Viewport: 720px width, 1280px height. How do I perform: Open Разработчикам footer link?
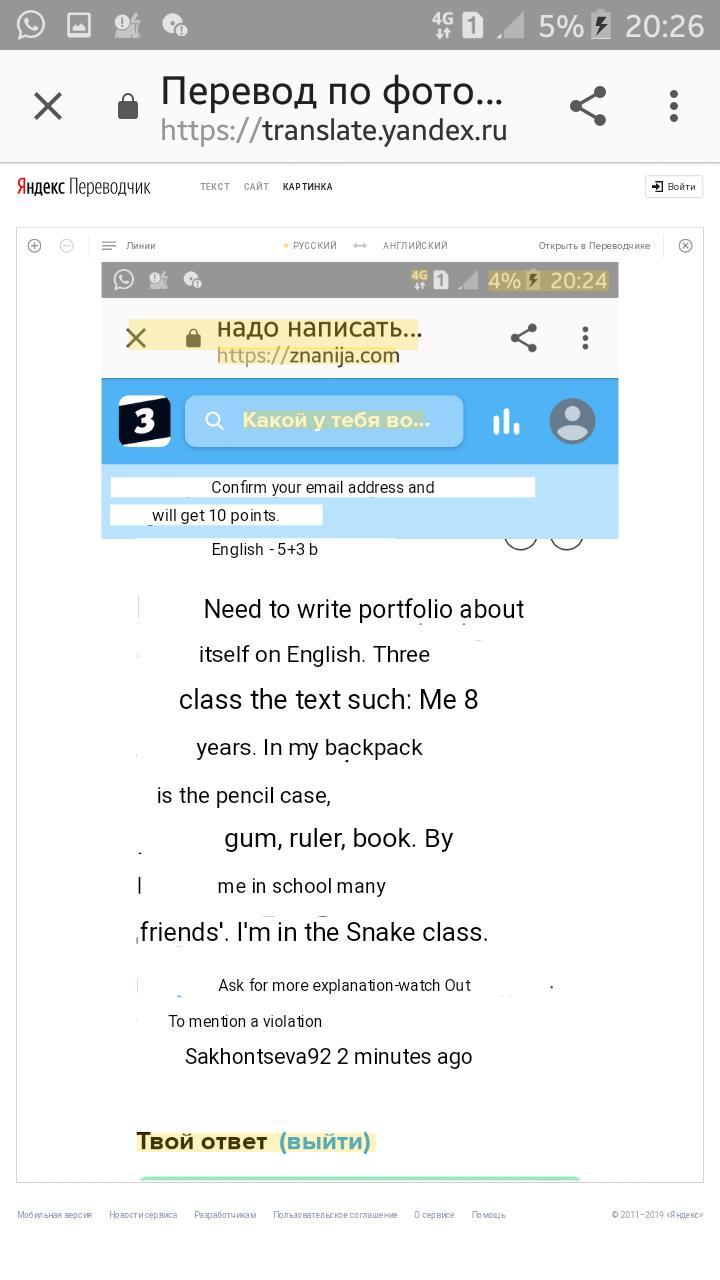tap(225, 1215)
